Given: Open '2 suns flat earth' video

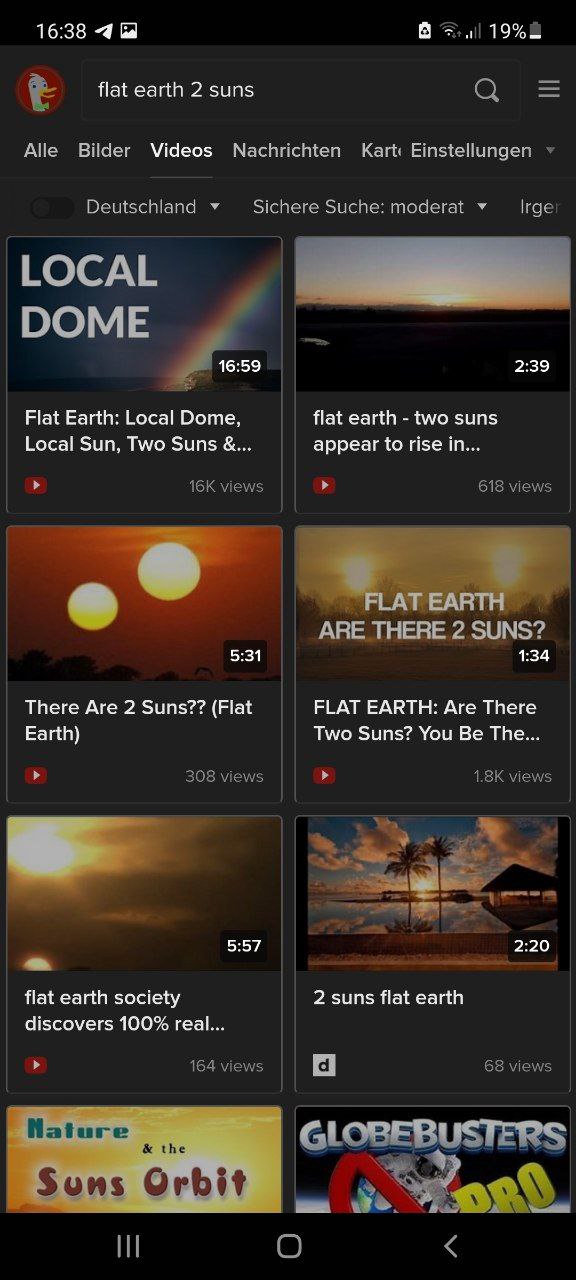Looking at the screenshot, I should click(433, 955).
